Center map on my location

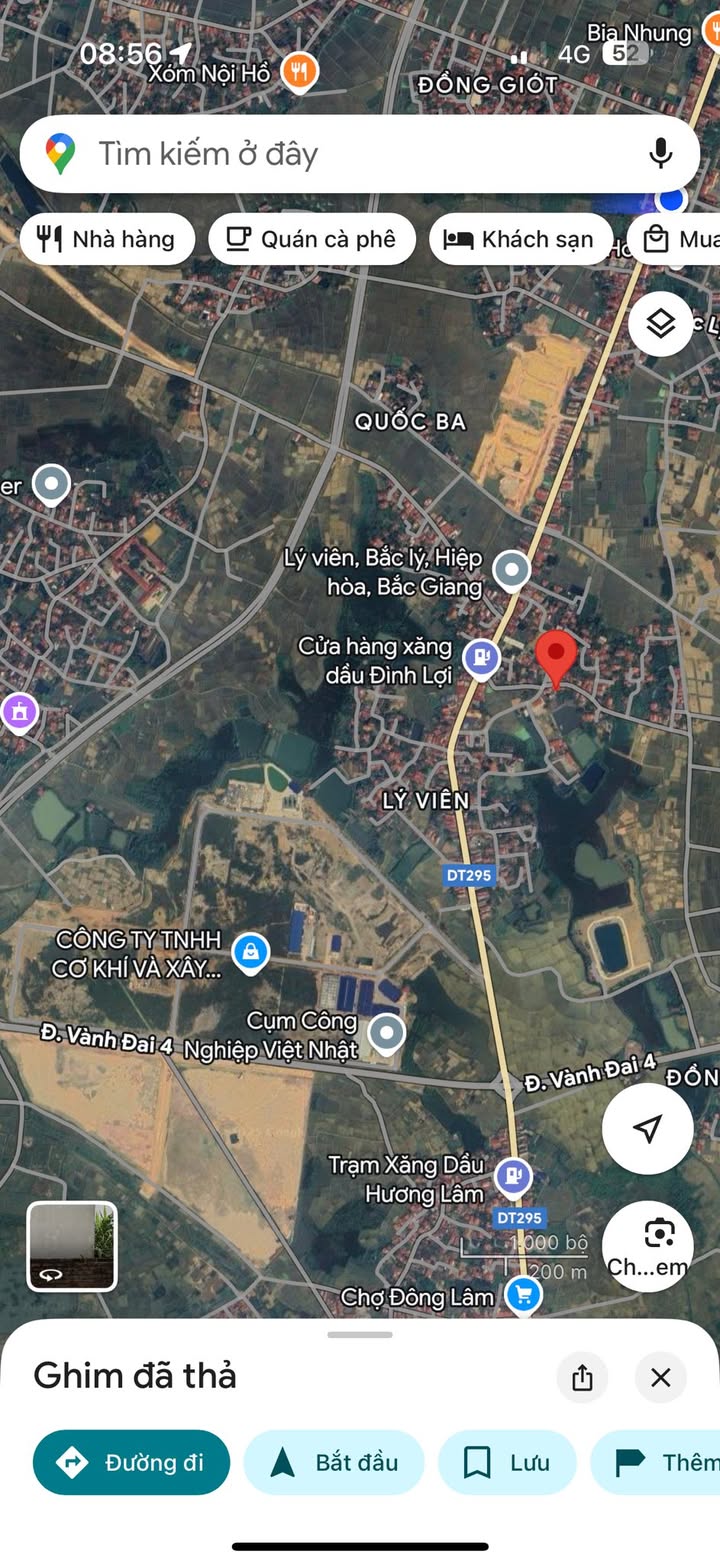tap(647, 1128)
